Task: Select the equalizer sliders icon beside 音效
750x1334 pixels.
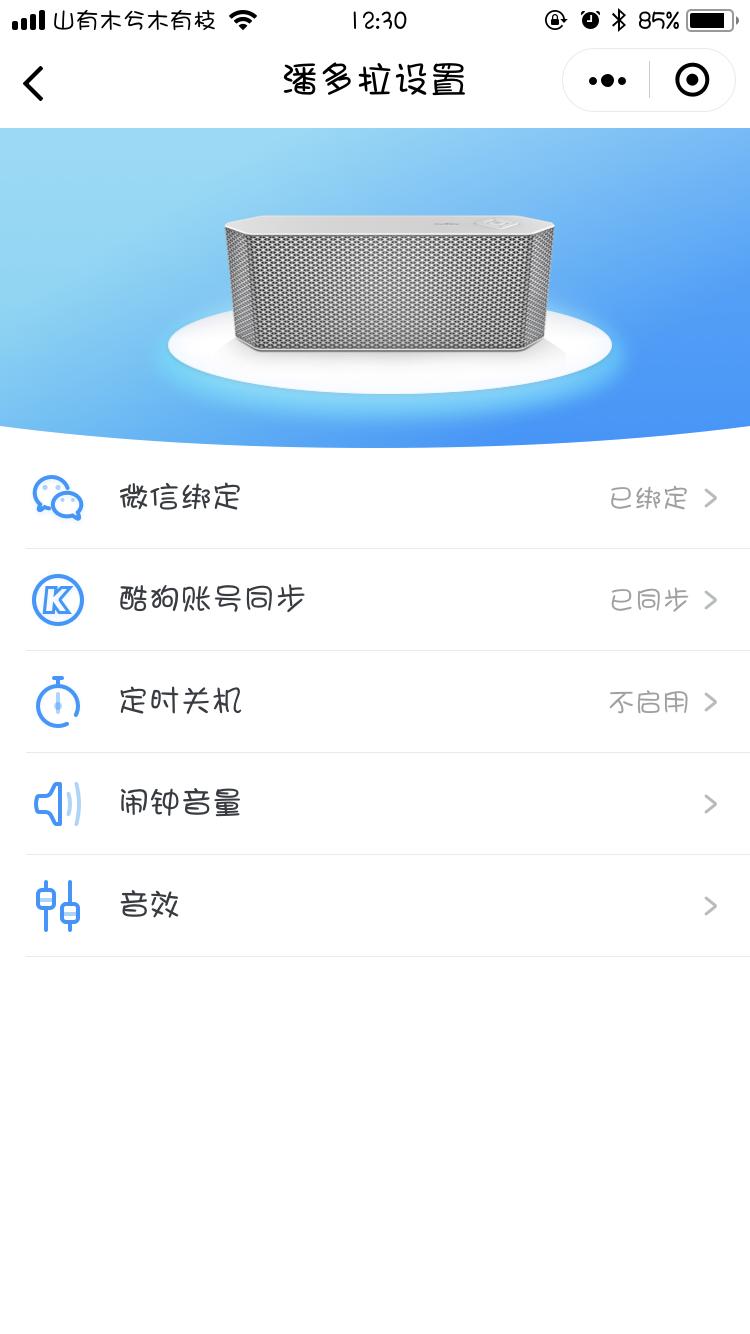Action: point(57,905)
